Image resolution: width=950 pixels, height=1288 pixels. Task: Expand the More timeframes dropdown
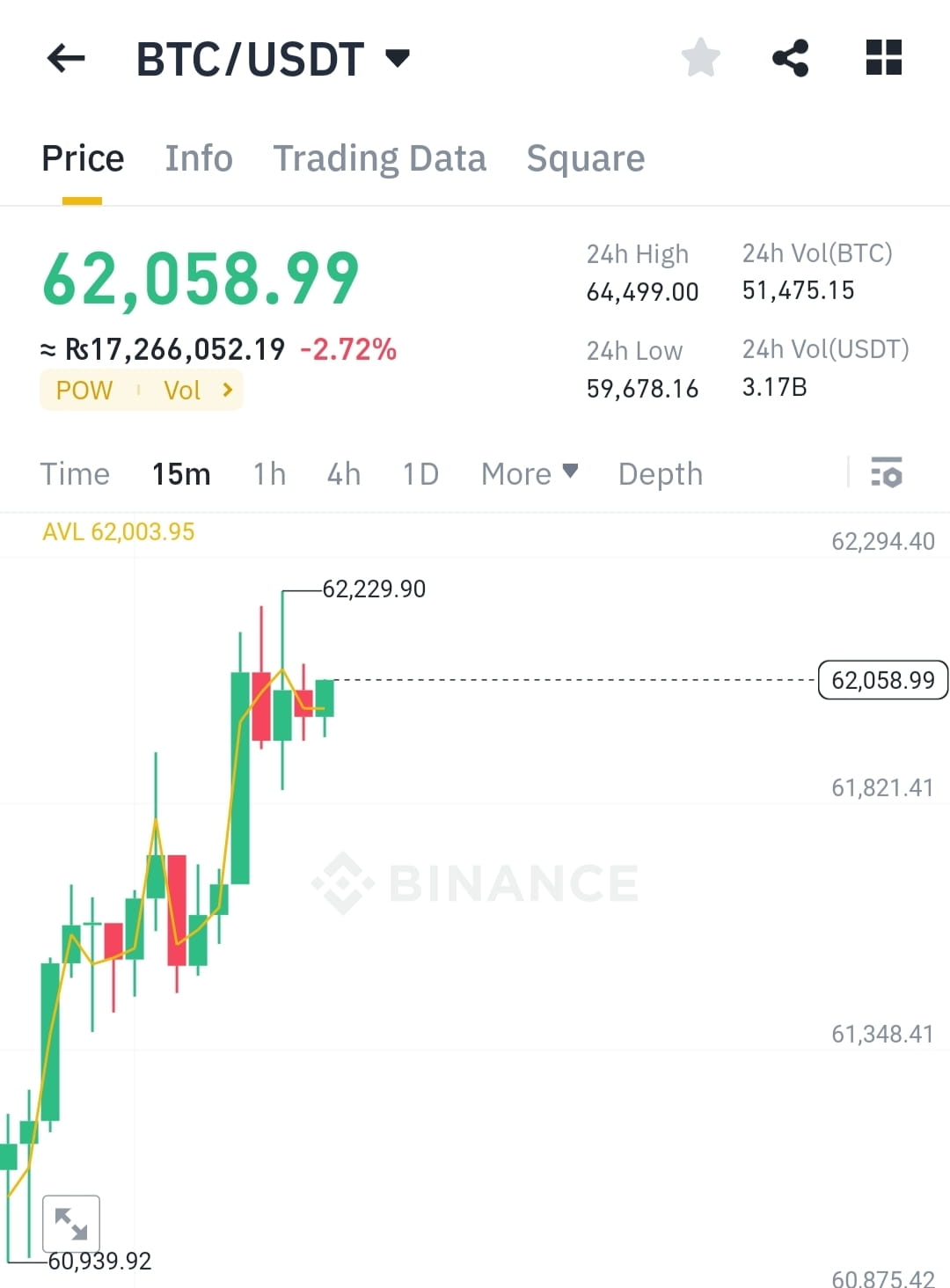coord(529,473)
